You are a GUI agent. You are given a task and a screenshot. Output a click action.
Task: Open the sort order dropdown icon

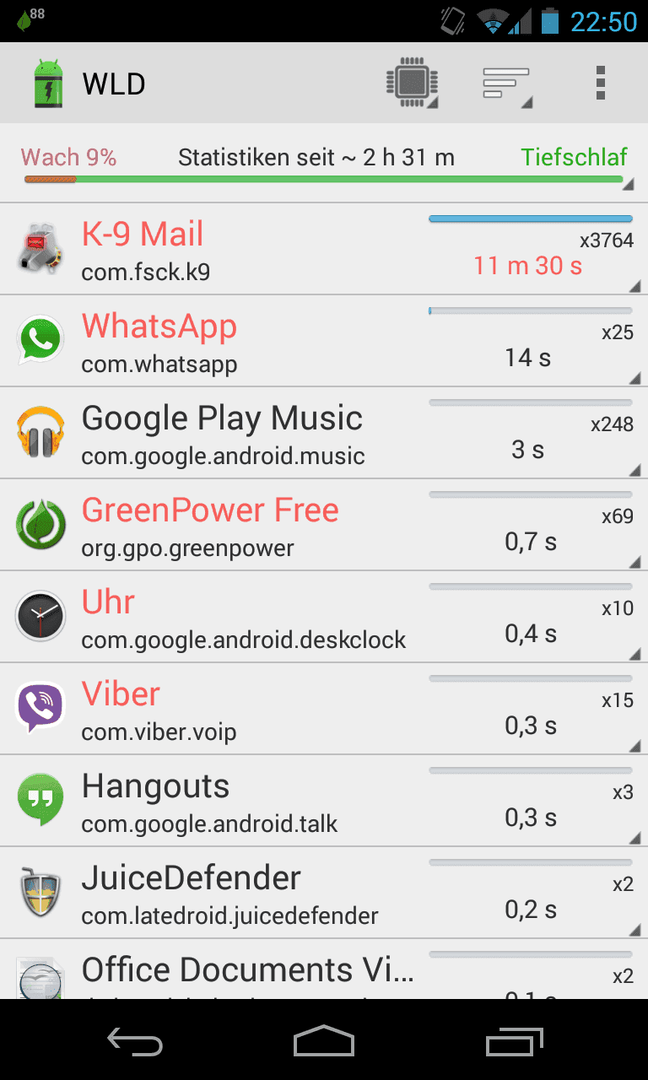[x=507, y=84]
